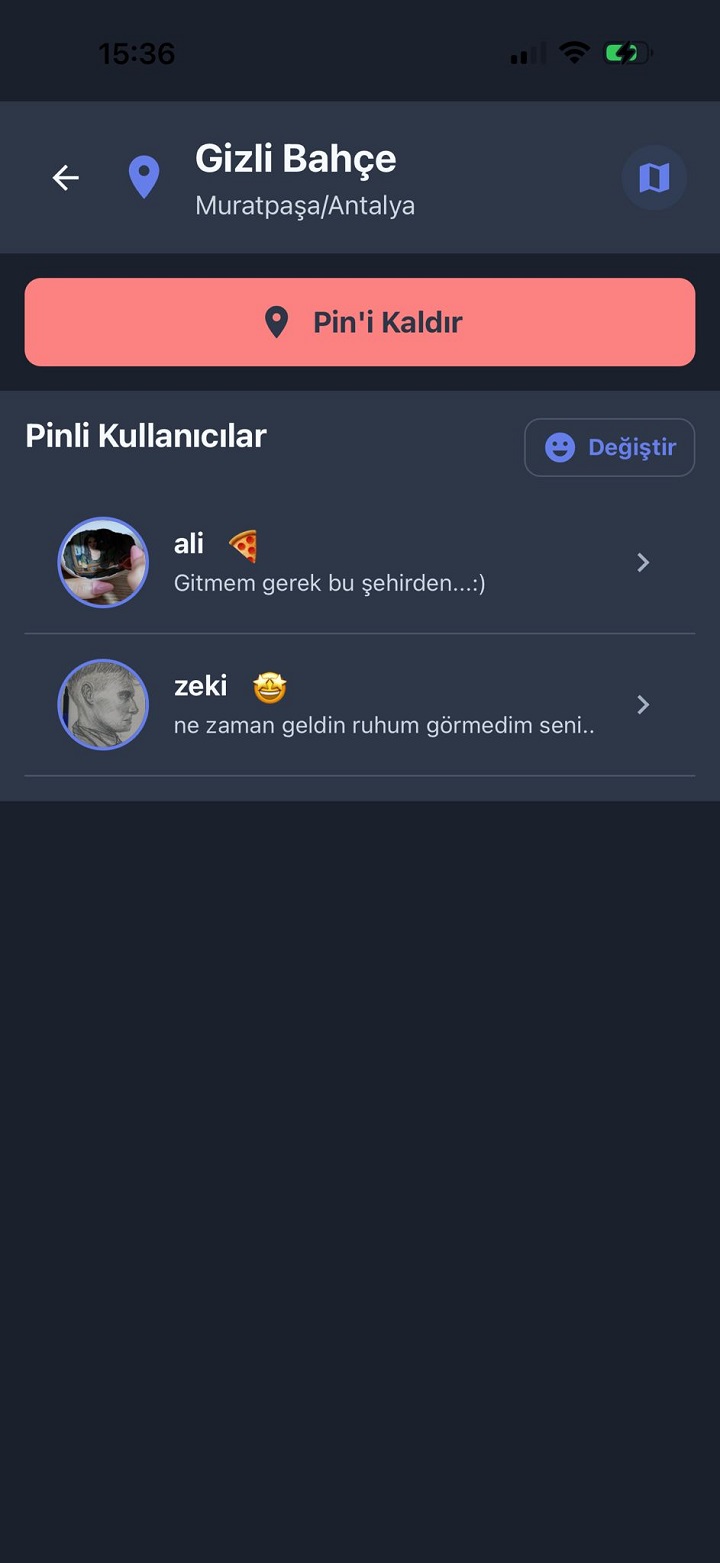Image resolution: width=720 pixels, height=1563 pixels.
Task: Open zeki's profile picture
Action: 103,705
